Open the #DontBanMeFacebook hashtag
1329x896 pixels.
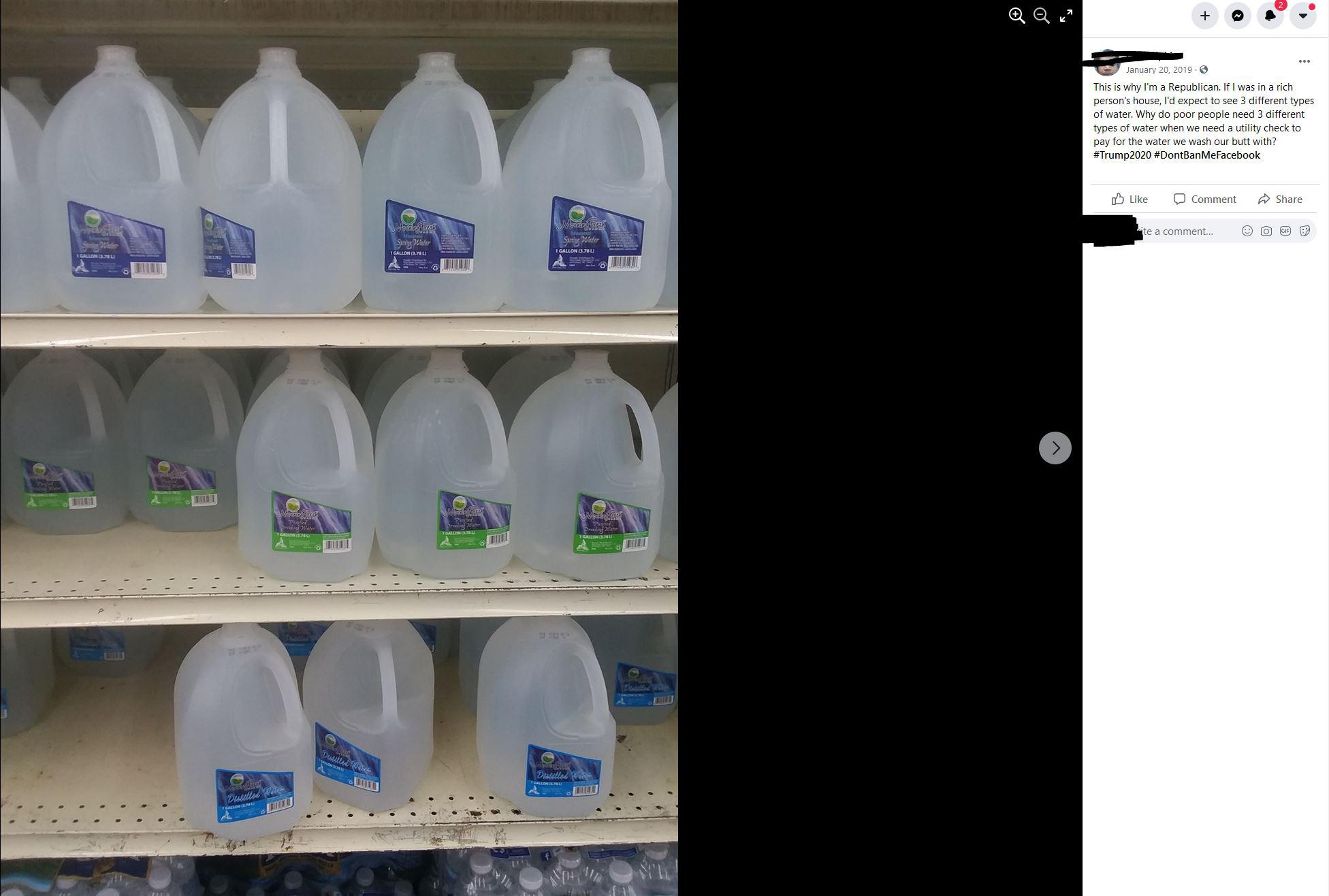tap(1206, 155)
